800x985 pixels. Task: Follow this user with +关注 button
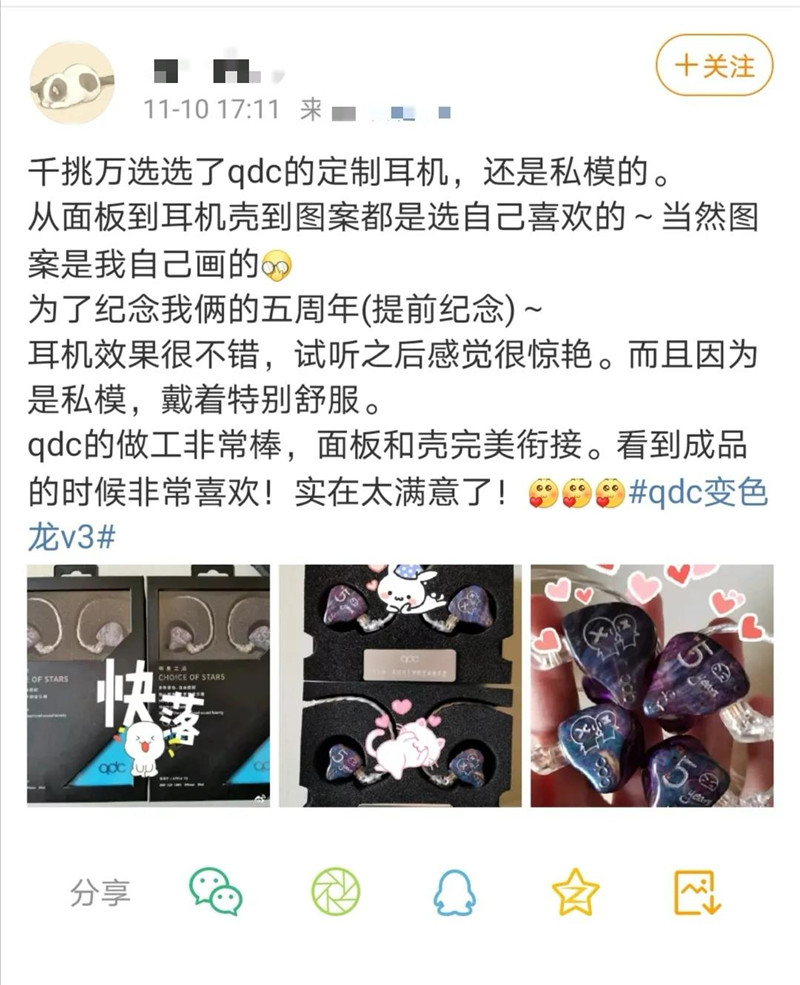[x=714, y=66]
